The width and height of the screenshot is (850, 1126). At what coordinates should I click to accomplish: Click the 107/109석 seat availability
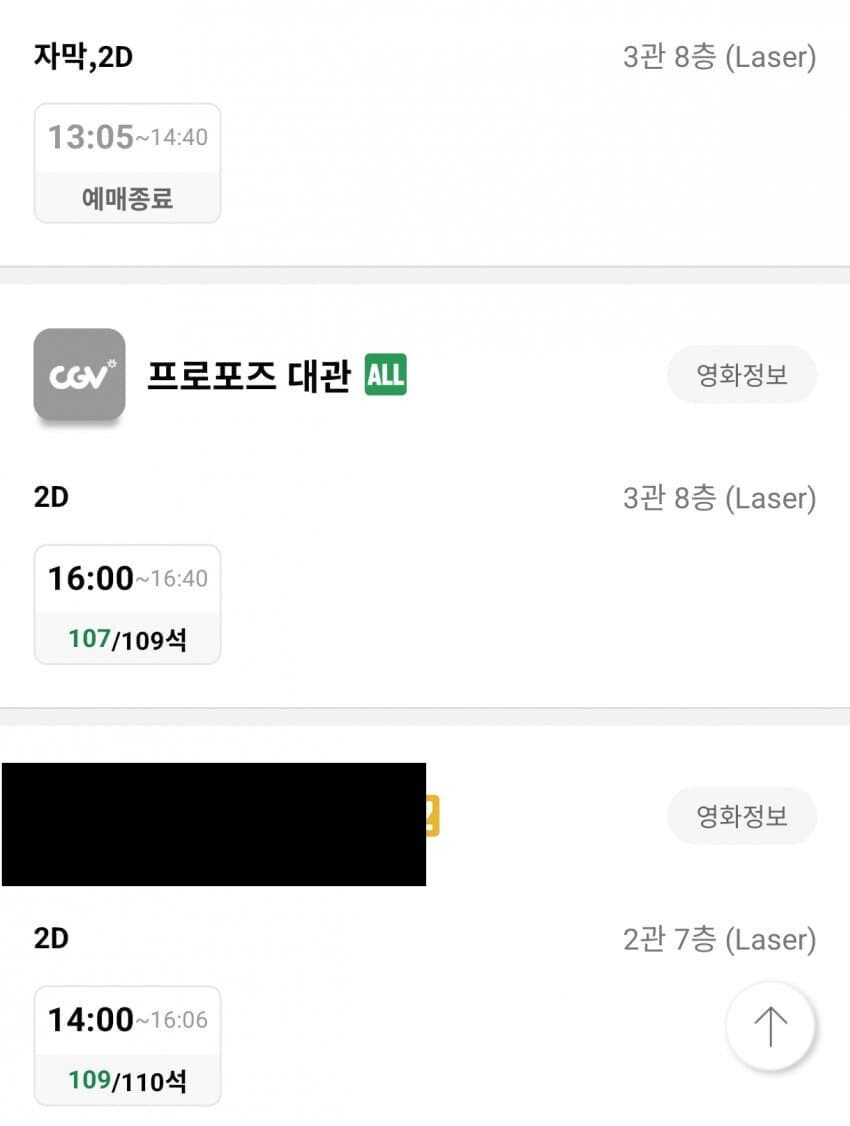click(x=127, y=637)
